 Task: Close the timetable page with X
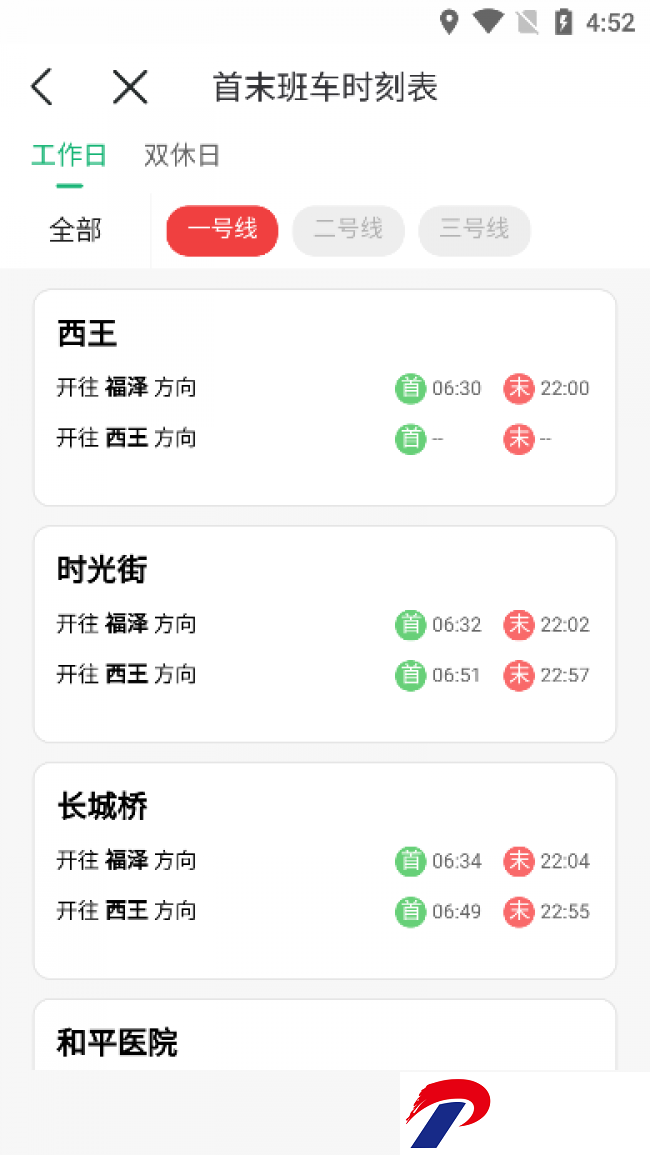coord(130,87)
